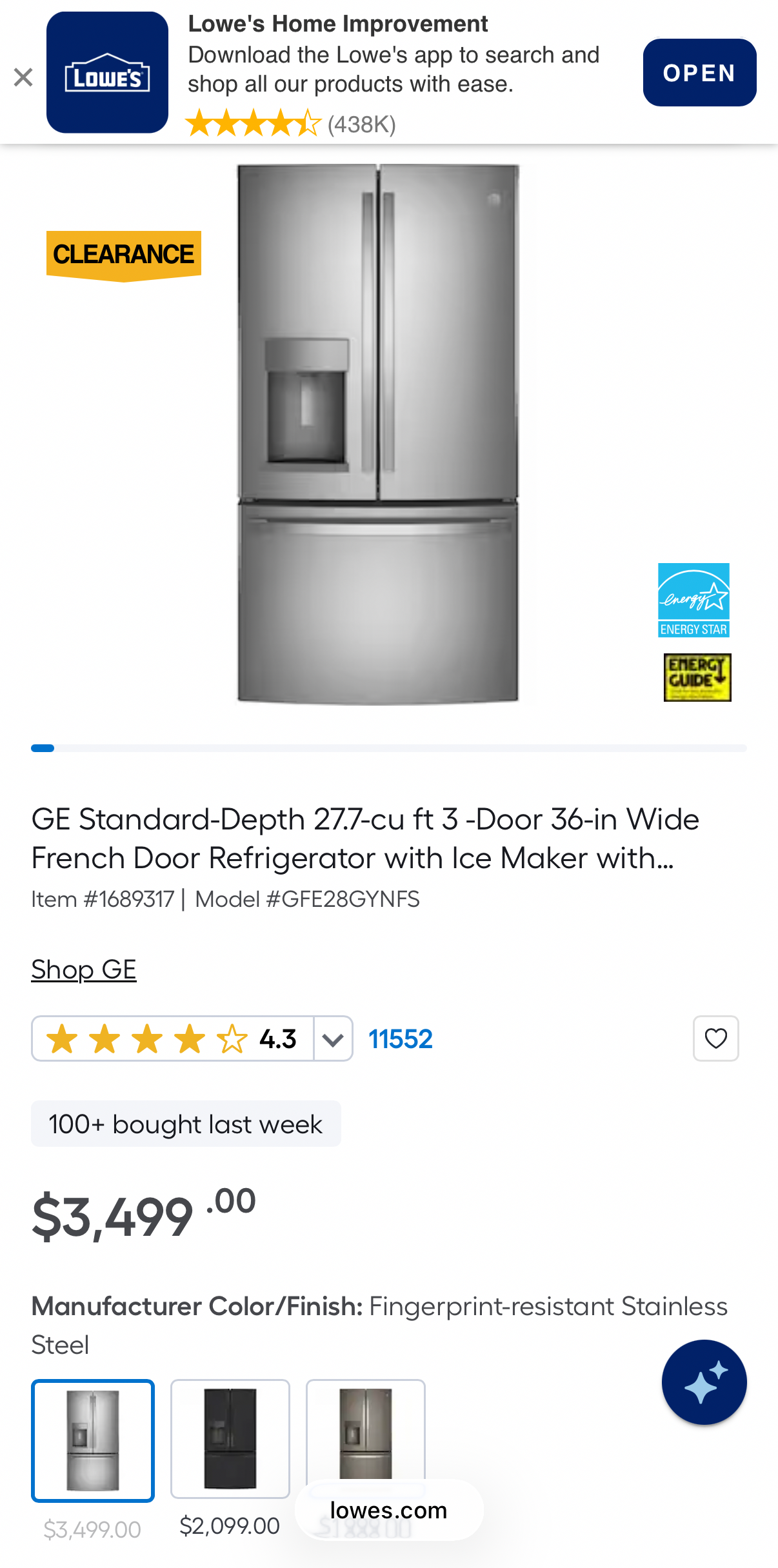The height and width of the screenshot is (1568, 778).
Task: Open the 11552 reviews count link
Action: tap(400, 1038)
